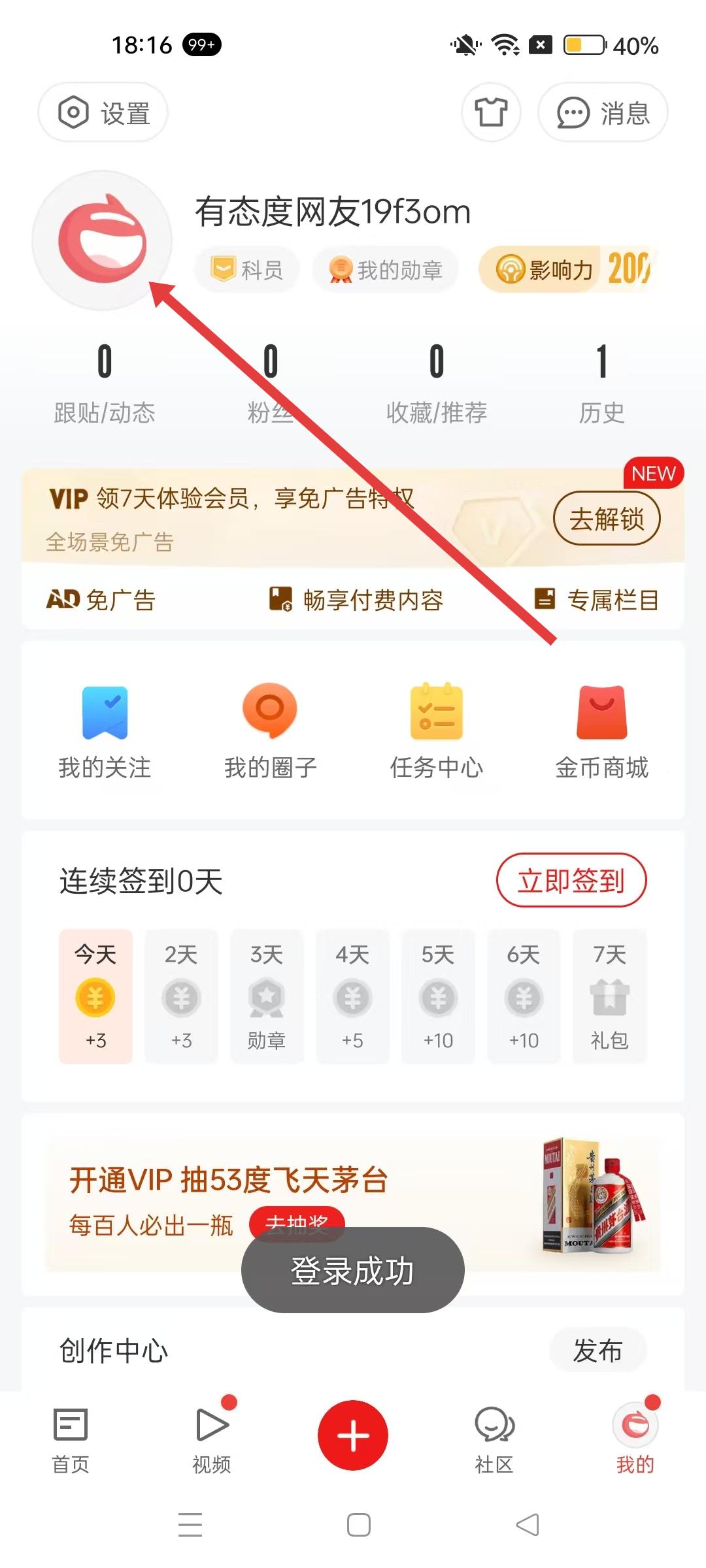Open 我的圈子
This screenshot has height=1568, width=706.
[270, 732]
